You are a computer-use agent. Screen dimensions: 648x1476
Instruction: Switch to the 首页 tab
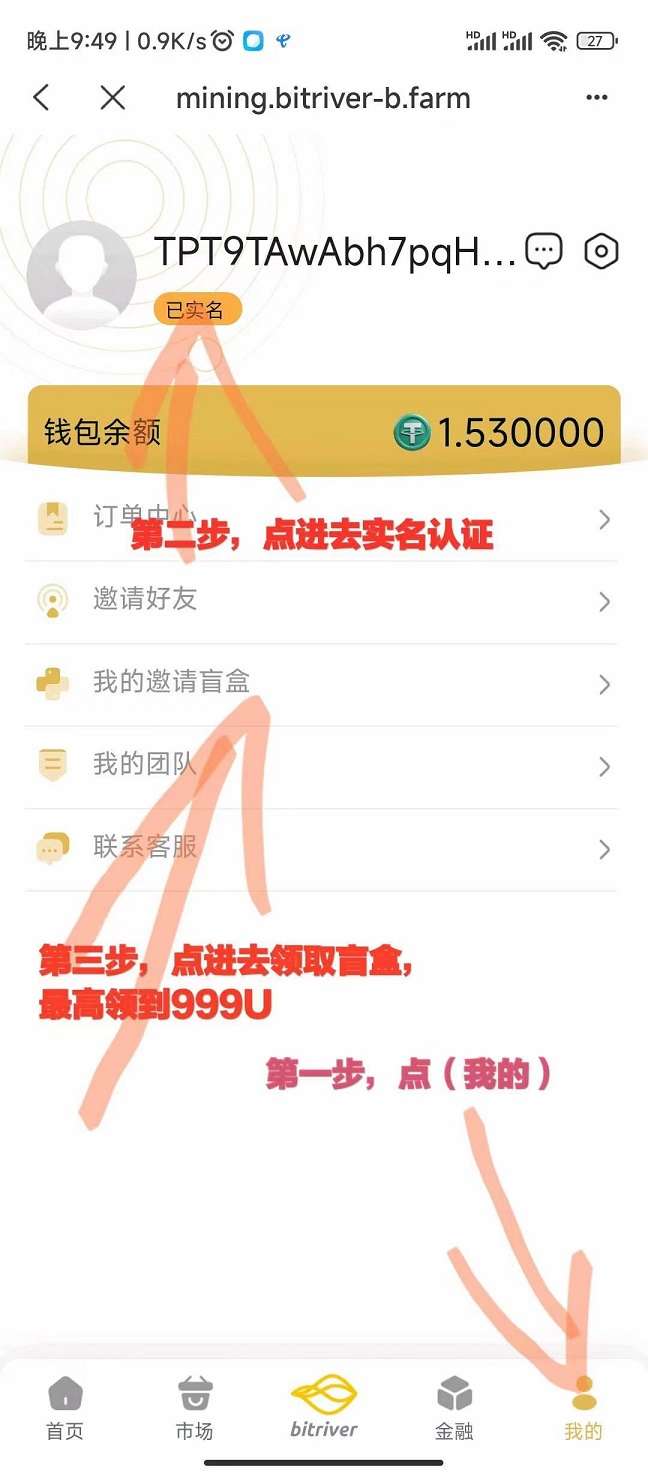pyautogui.click(x=65, y=1408)
